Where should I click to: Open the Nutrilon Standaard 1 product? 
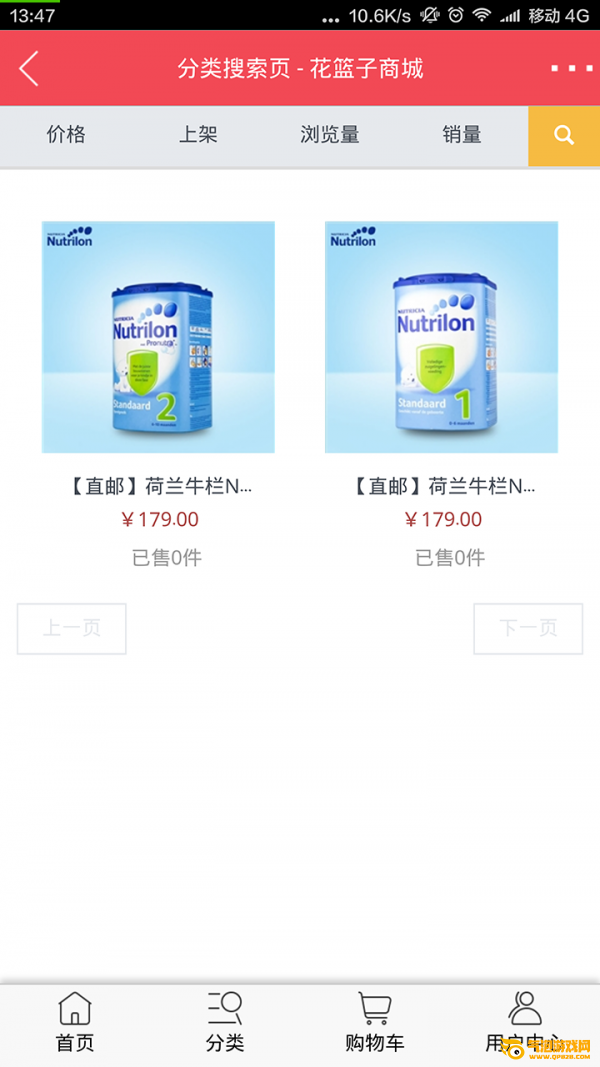[x=441, y=337]
